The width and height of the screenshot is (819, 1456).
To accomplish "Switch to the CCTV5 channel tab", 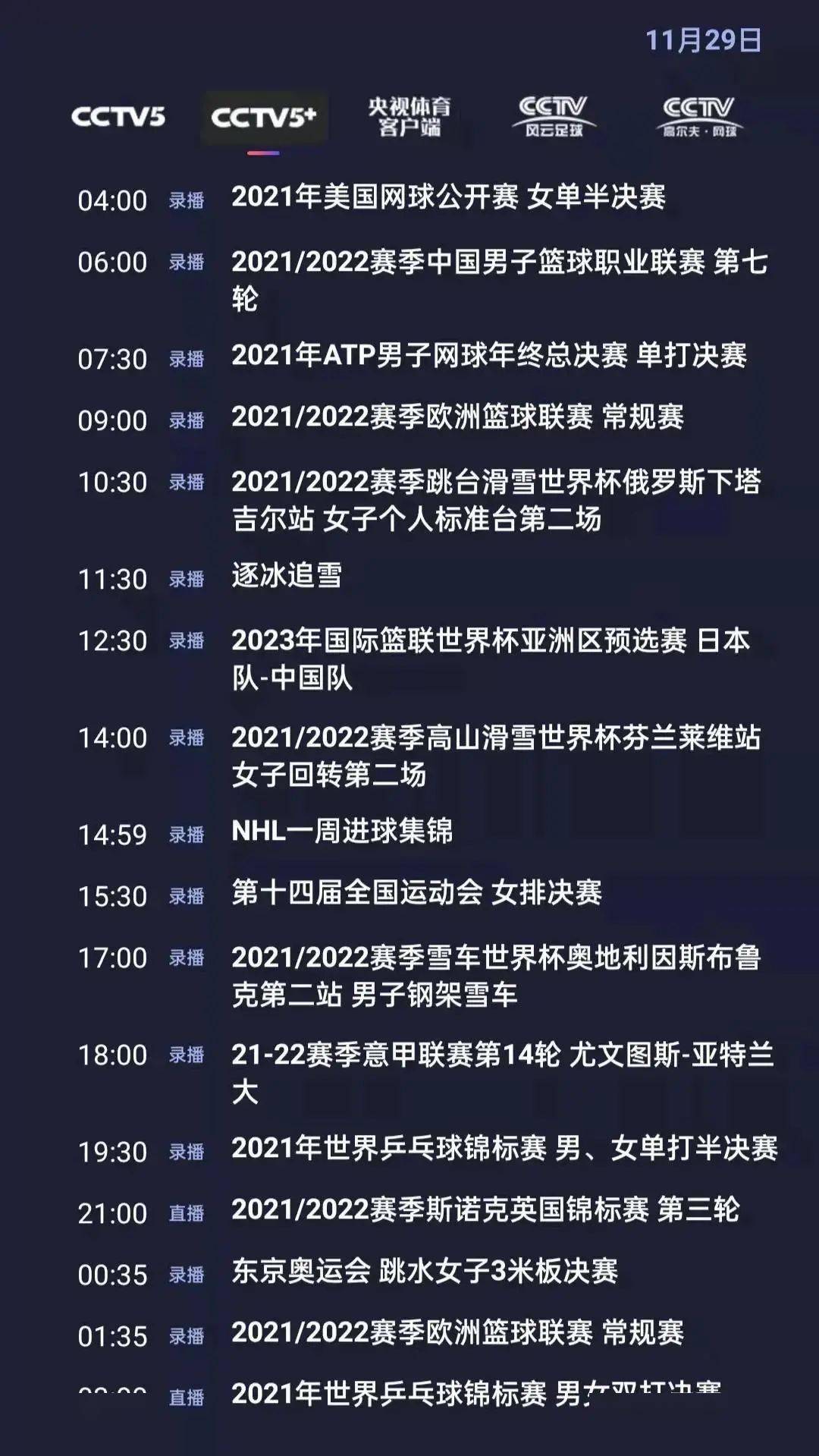I will coord(118,117).
